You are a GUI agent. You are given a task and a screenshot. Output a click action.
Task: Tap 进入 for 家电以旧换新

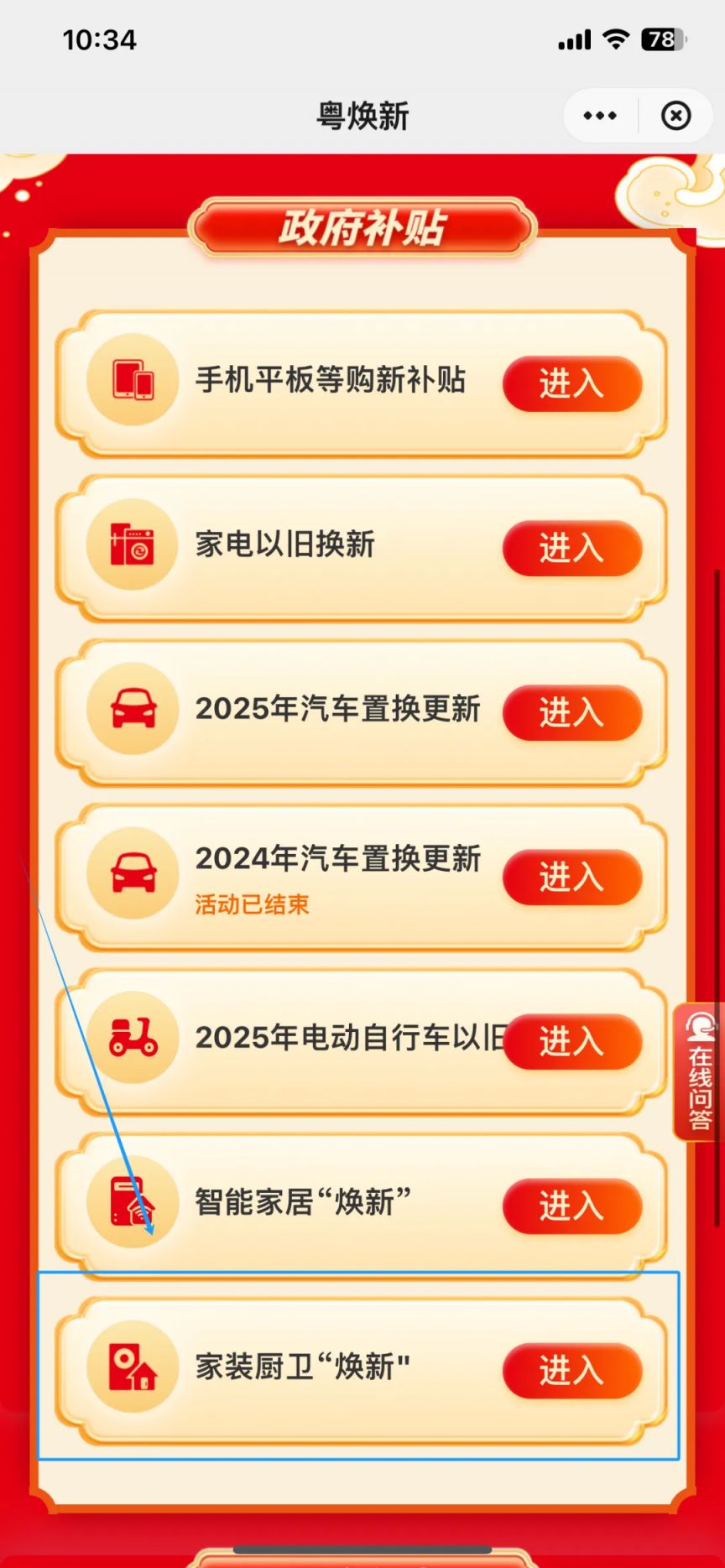572,548
